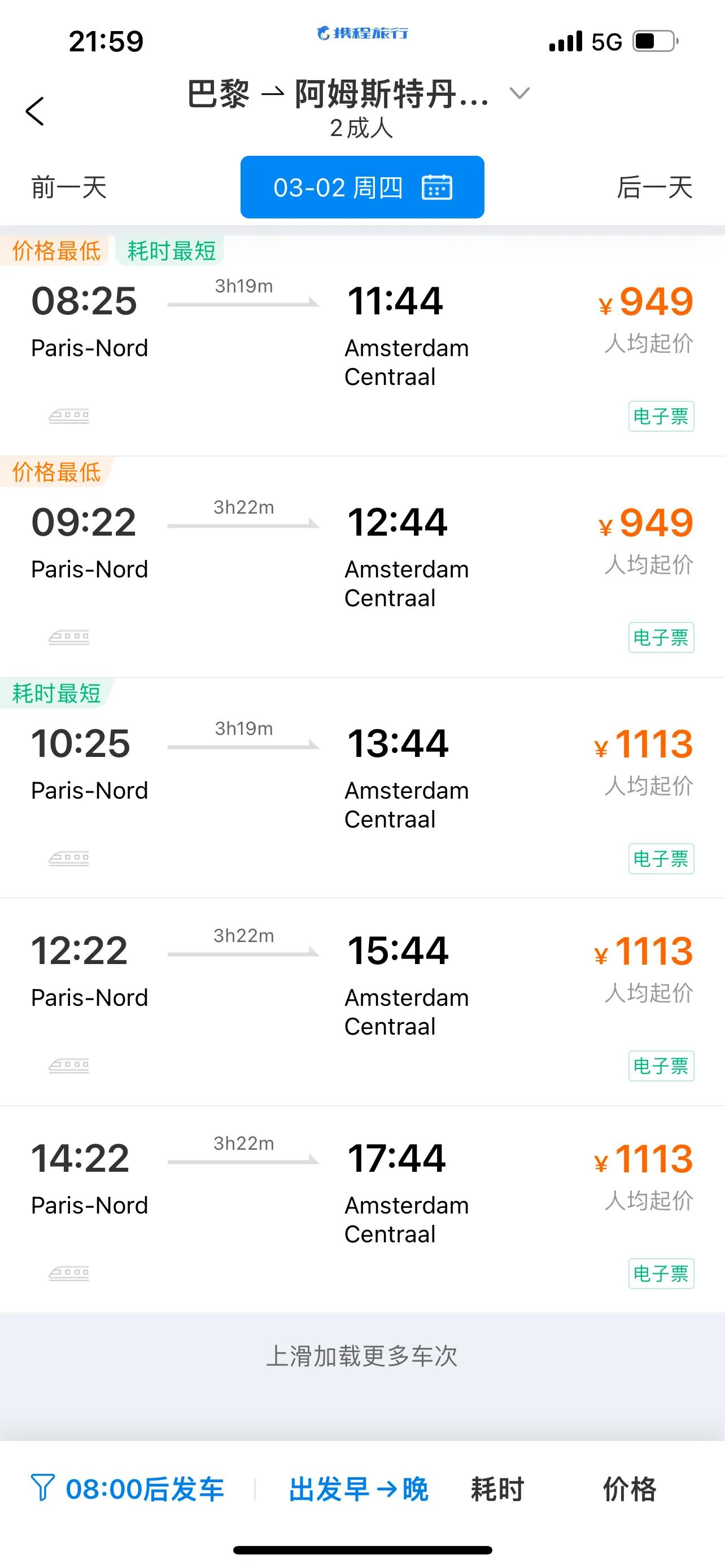
Task: Click 电子票 tag on the 10:25 train
Action: tap(661, 859)
